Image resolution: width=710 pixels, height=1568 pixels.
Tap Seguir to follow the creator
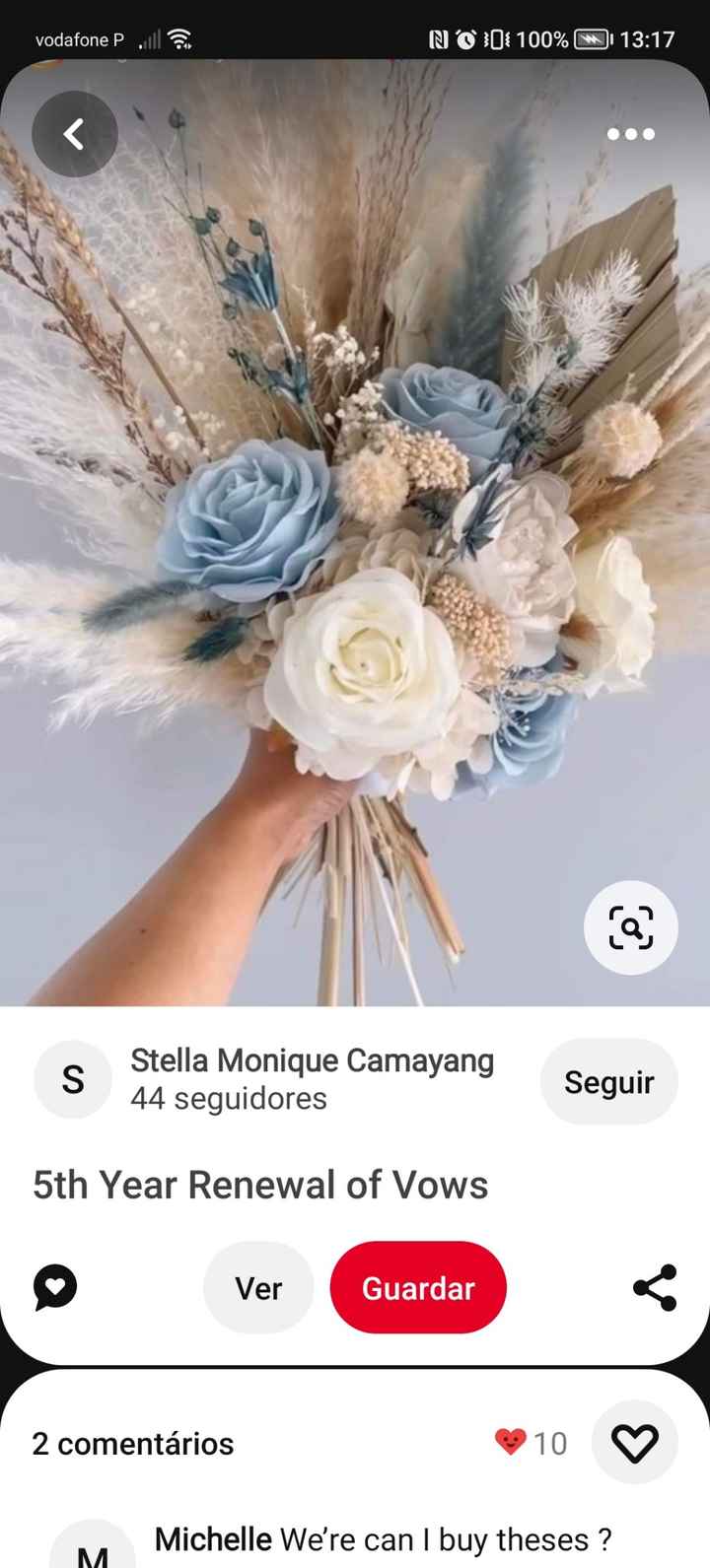[609, 1081]
